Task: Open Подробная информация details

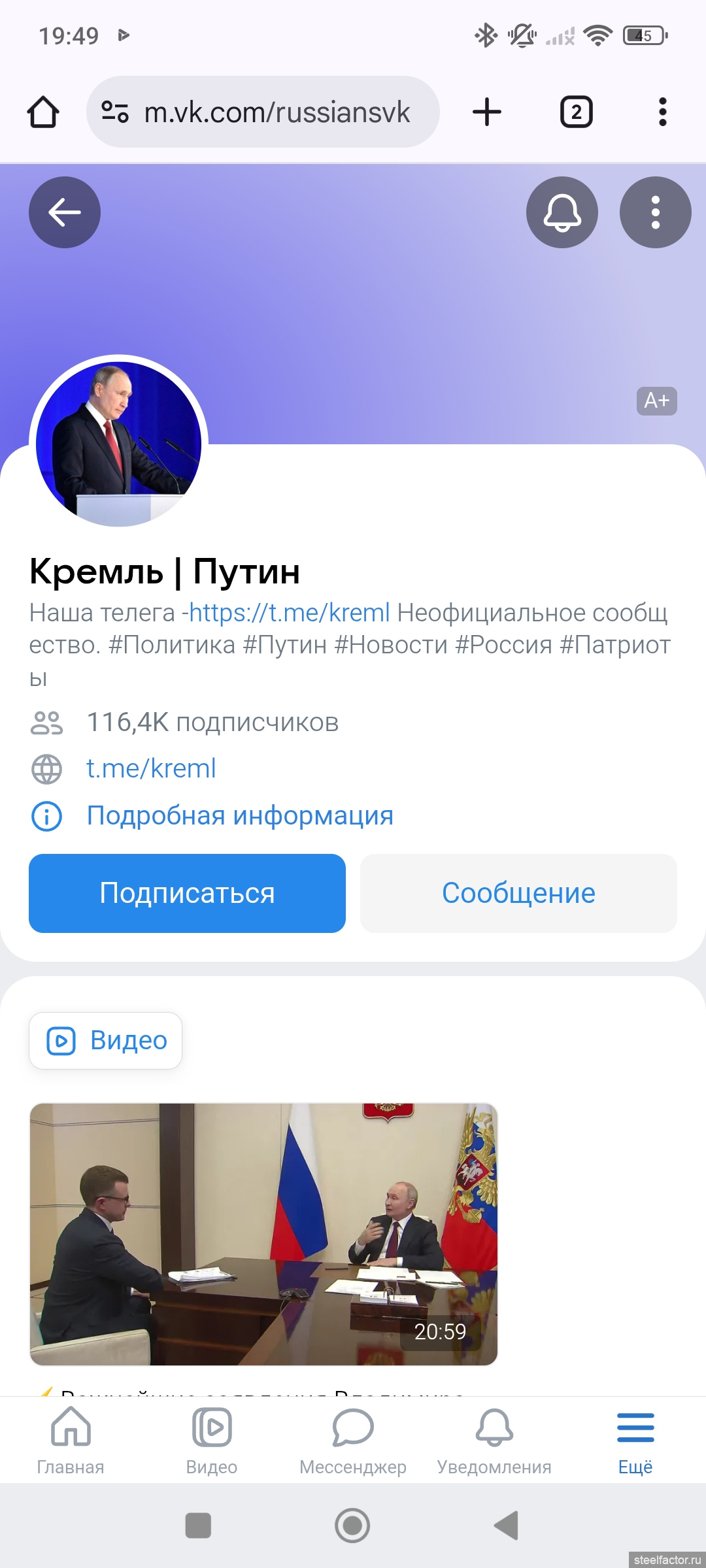Action: click(239, 816)
